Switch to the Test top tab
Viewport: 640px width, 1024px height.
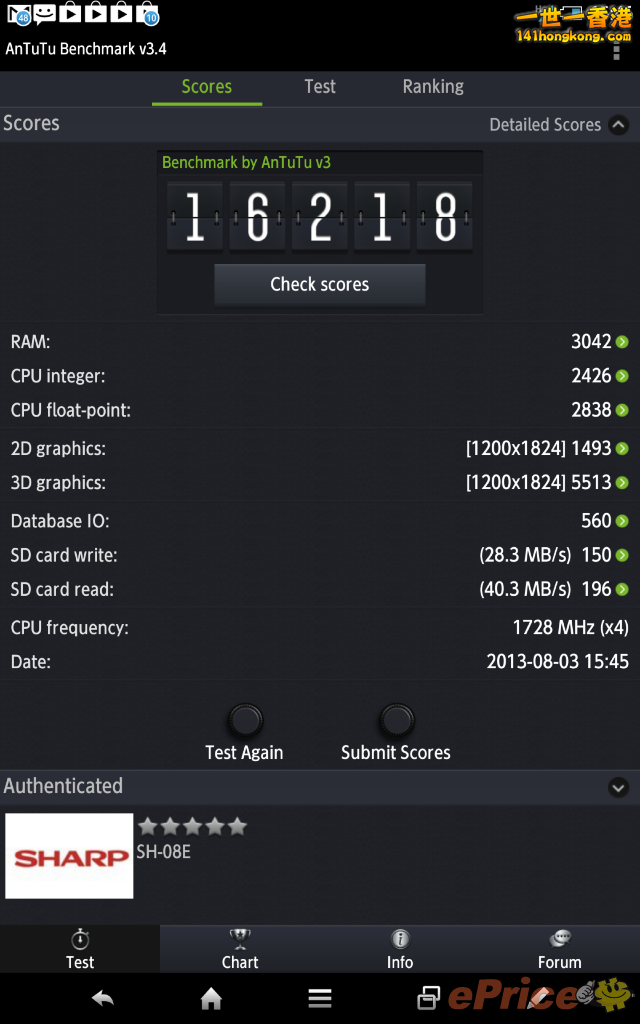320,87
